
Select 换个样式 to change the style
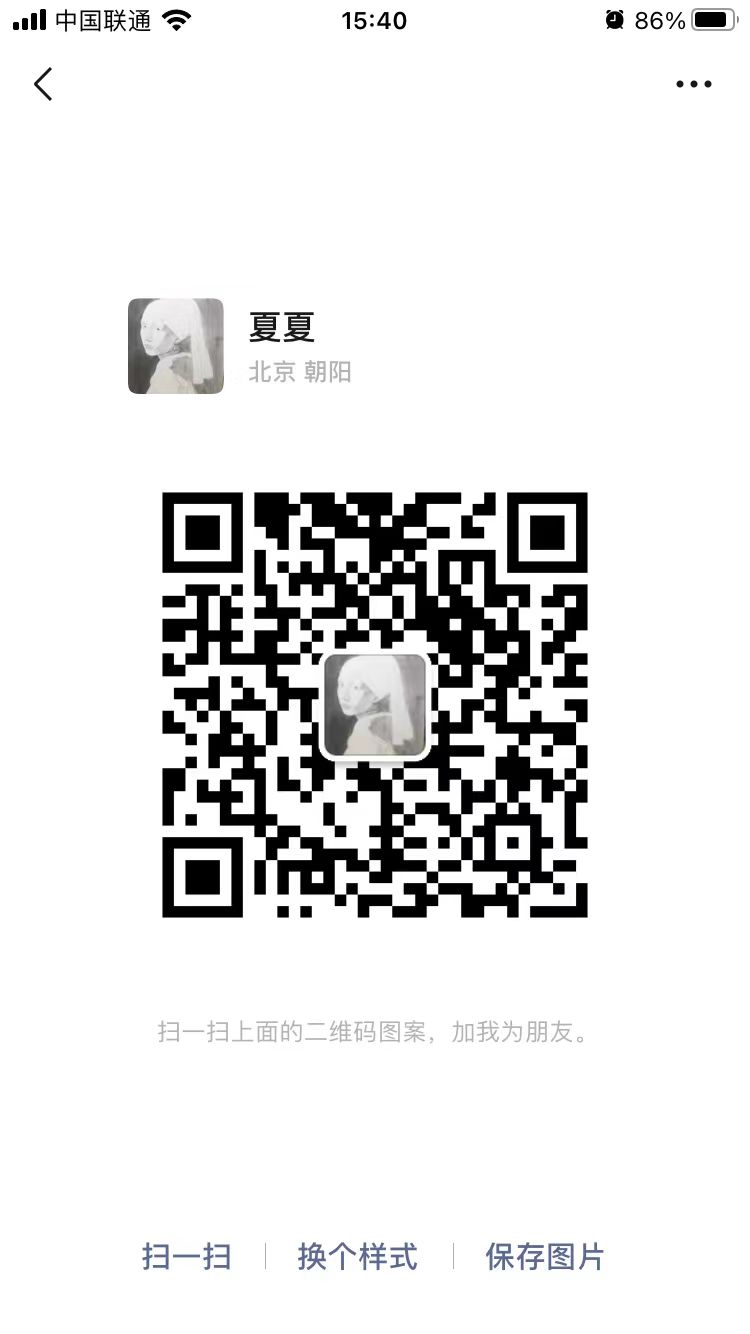pos(357,1256)
